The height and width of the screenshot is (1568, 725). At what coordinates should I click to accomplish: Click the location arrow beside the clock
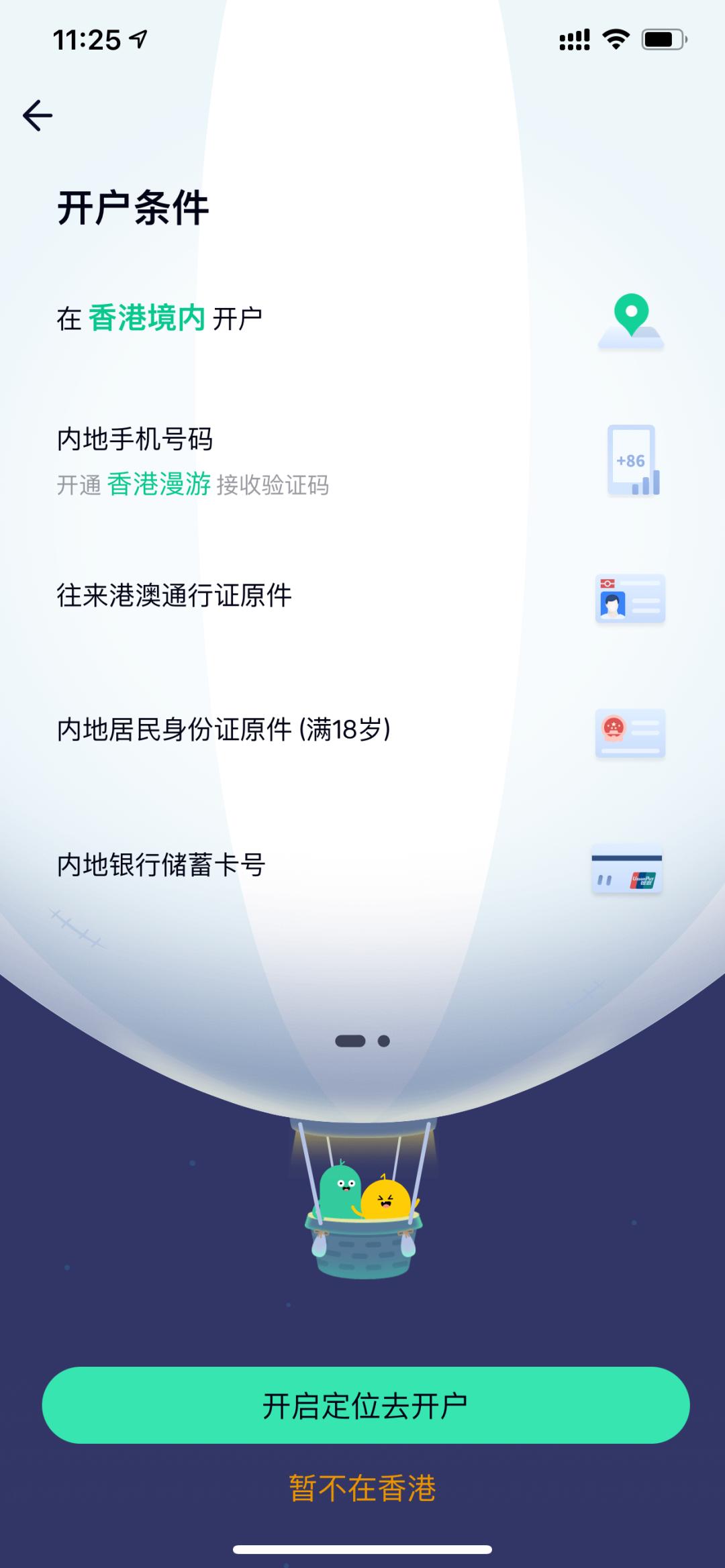[138, 39]
